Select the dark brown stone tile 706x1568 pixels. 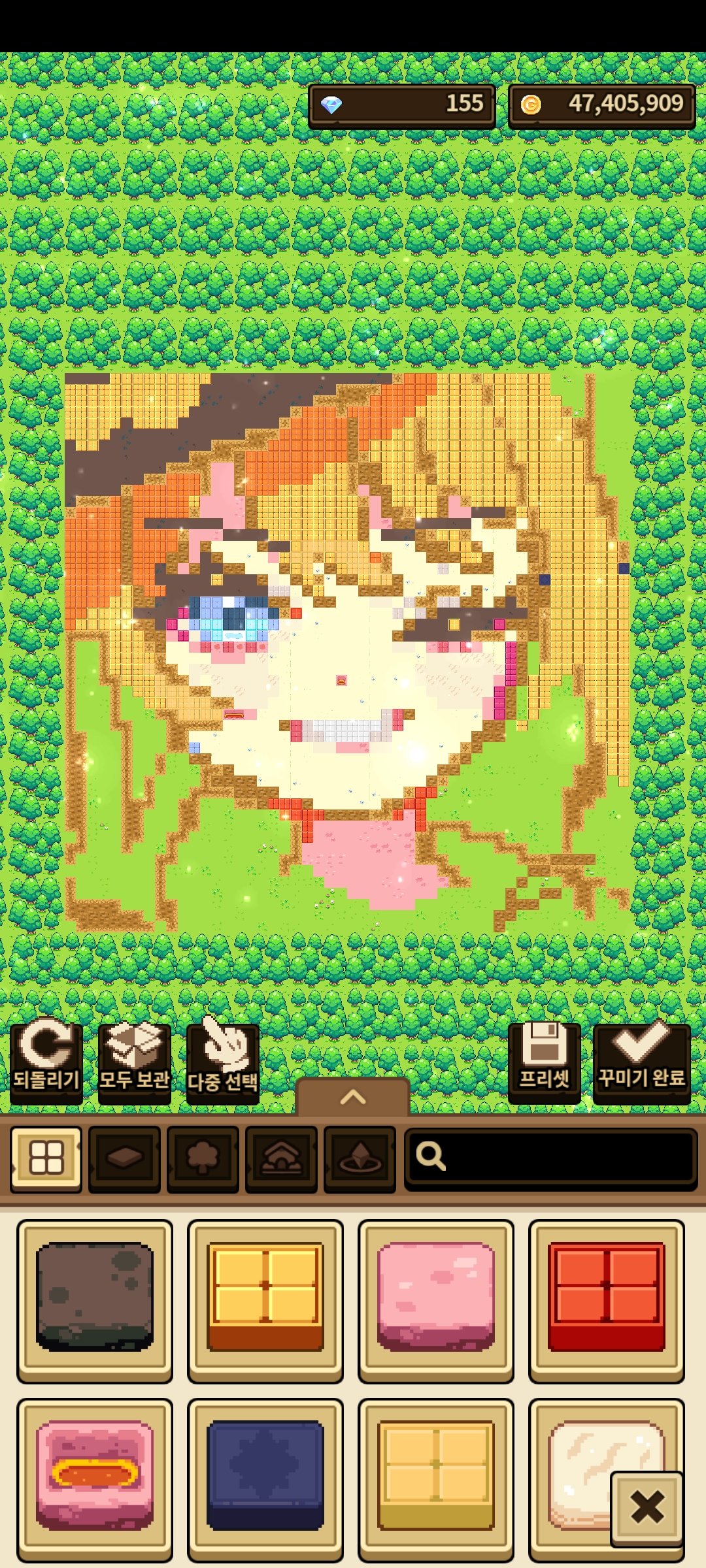(x=95, y=1299)
